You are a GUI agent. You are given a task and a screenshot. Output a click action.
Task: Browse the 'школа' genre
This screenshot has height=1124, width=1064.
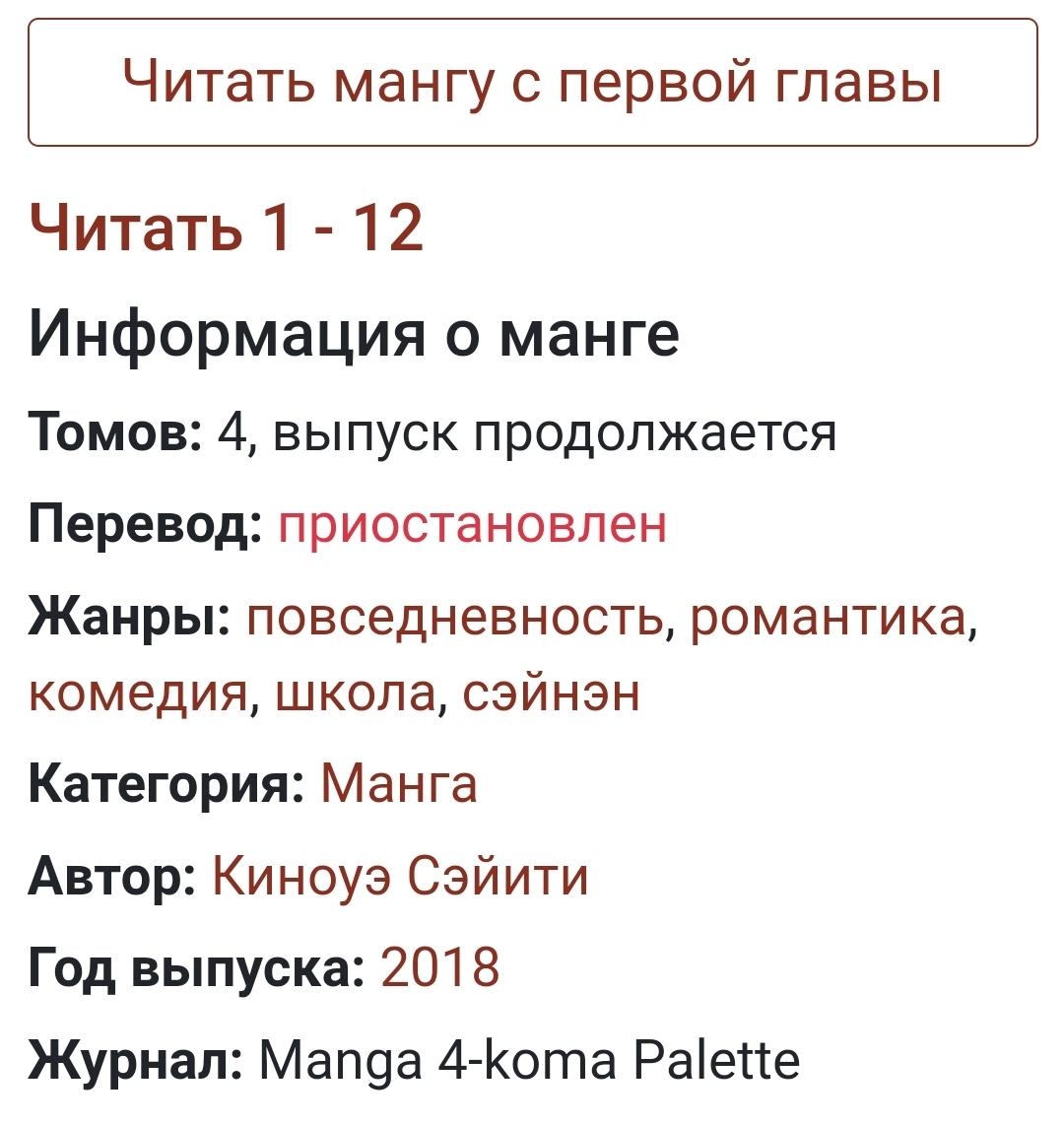click(357, 693)
